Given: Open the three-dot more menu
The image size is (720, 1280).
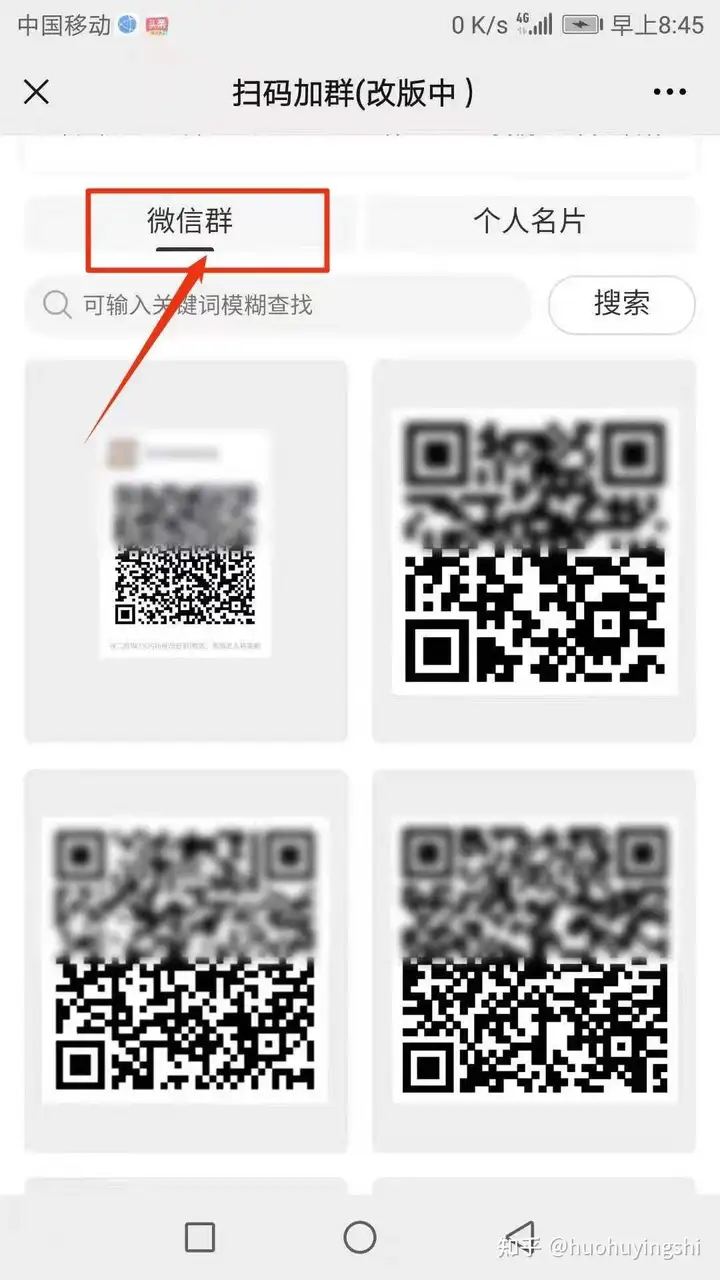Looking at the screenshot, I should pyautogui.click(x=669, y=92).
